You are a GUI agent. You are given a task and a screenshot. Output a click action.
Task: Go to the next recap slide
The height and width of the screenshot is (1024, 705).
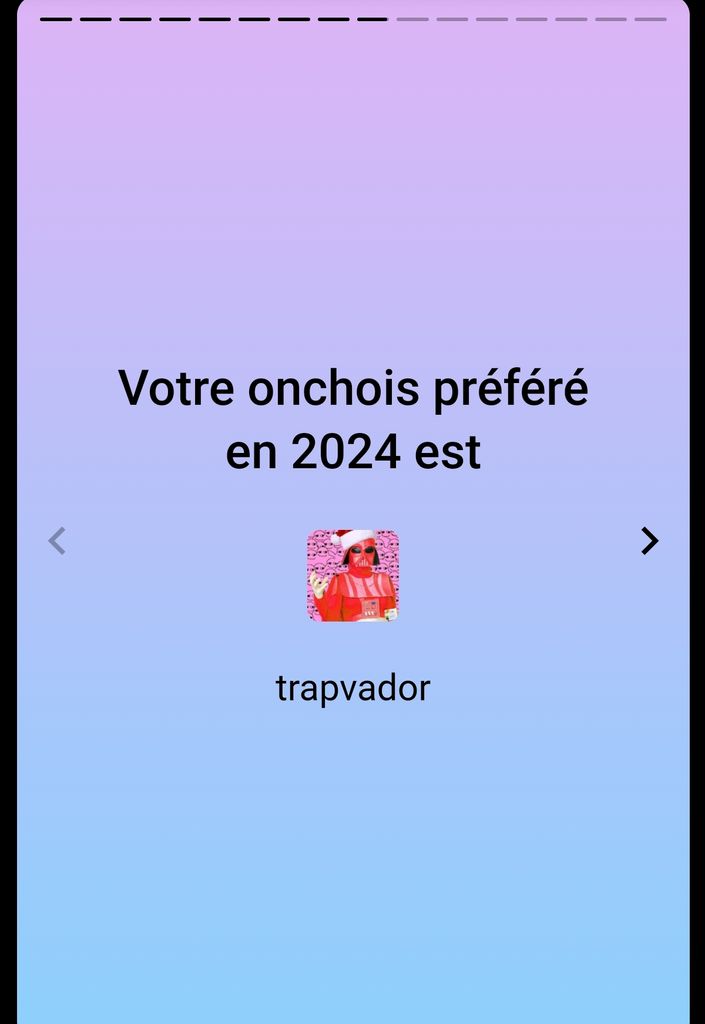(x=649, y=541)
